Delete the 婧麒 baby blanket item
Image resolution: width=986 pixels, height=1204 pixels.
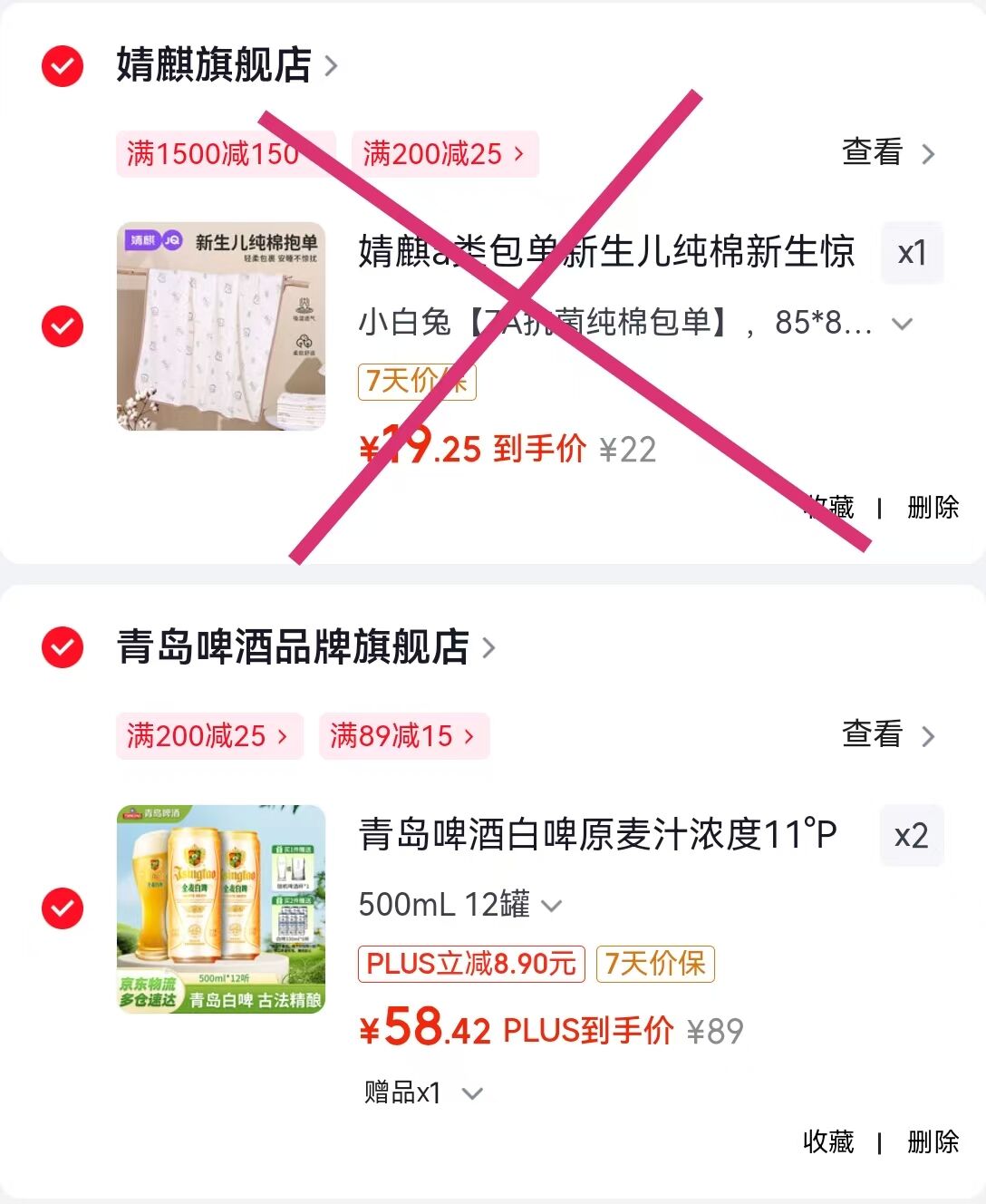pyautogui.click(x=933, y=507)
